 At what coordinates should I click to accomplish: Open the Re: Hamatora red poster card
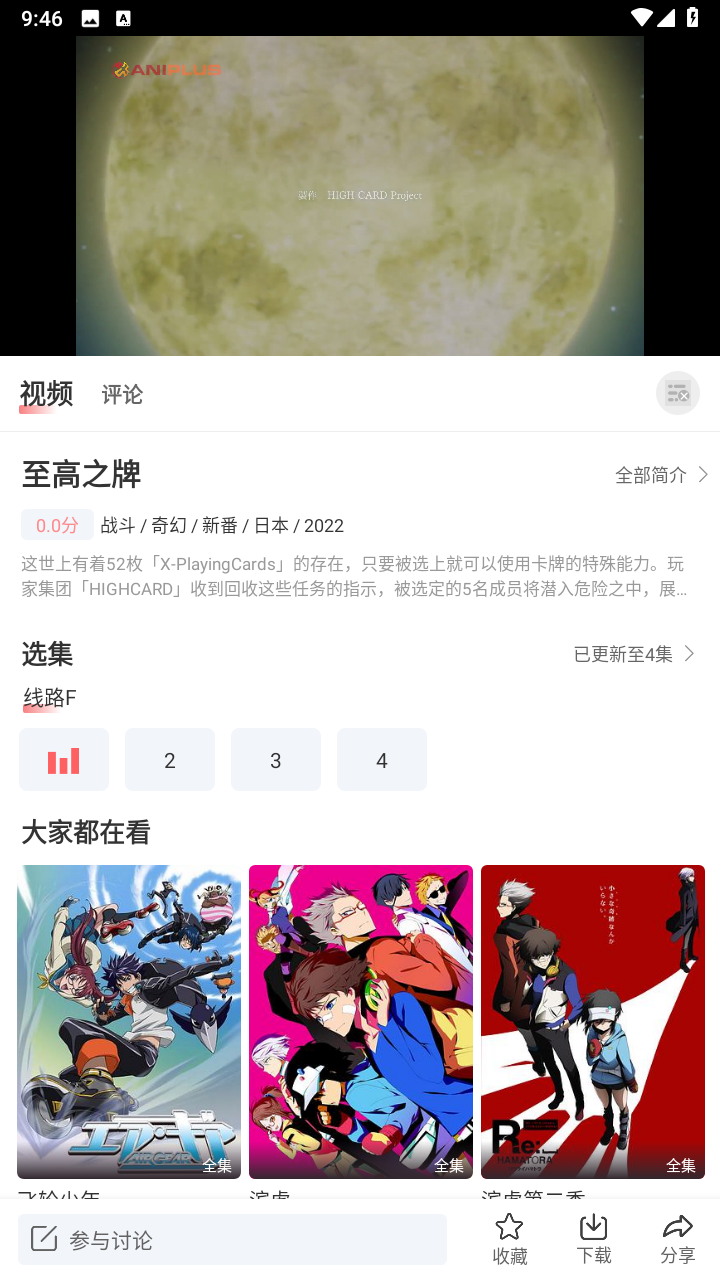pyautogui.click(x=593, y=1020)
